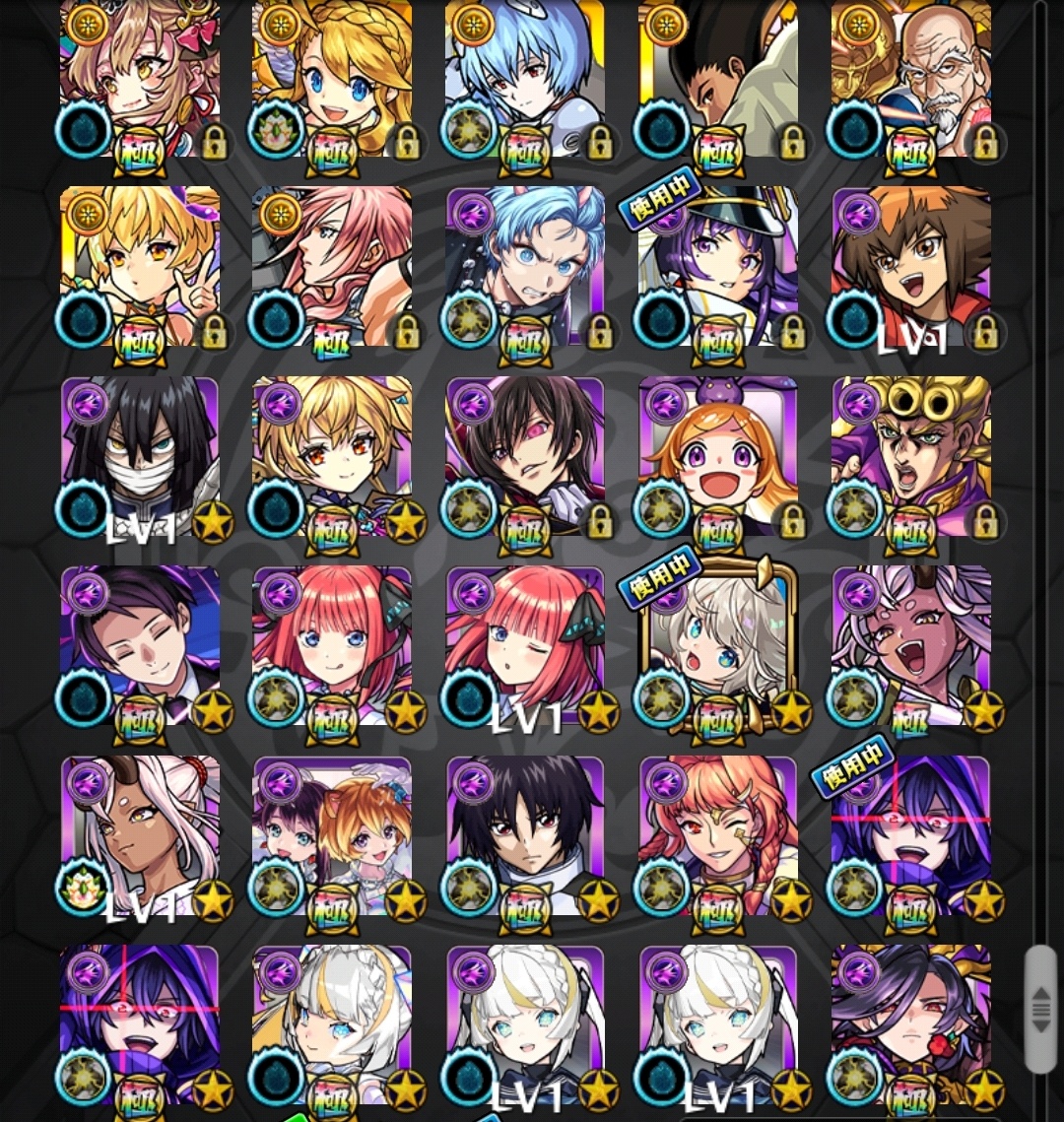The width and height of the screenshot is (1064, 1122).
Task: Select the winking red-haired girl at LV1
Action: click(x=524, y=645)
